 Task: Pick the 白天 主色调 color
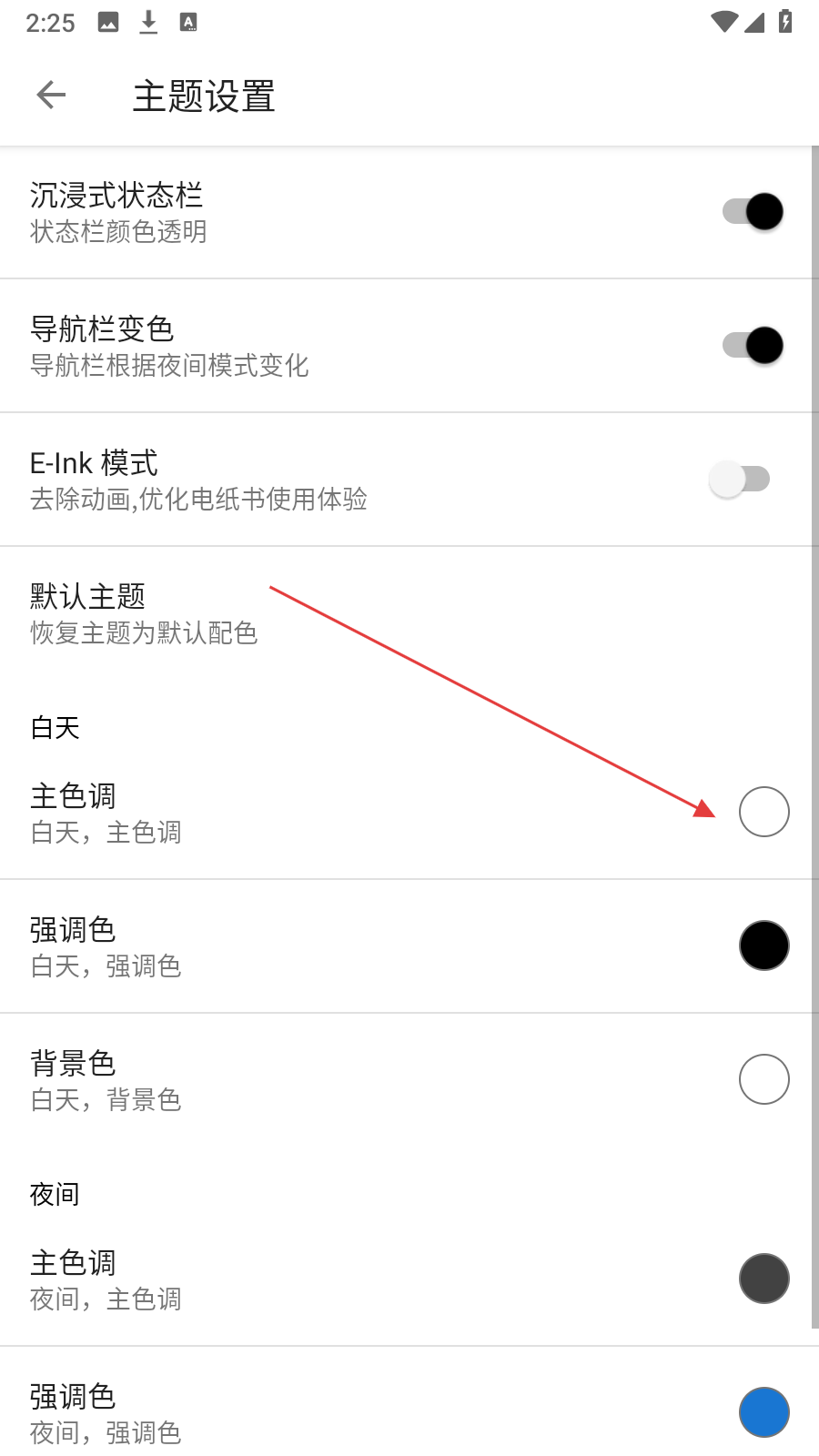point(764,812)
